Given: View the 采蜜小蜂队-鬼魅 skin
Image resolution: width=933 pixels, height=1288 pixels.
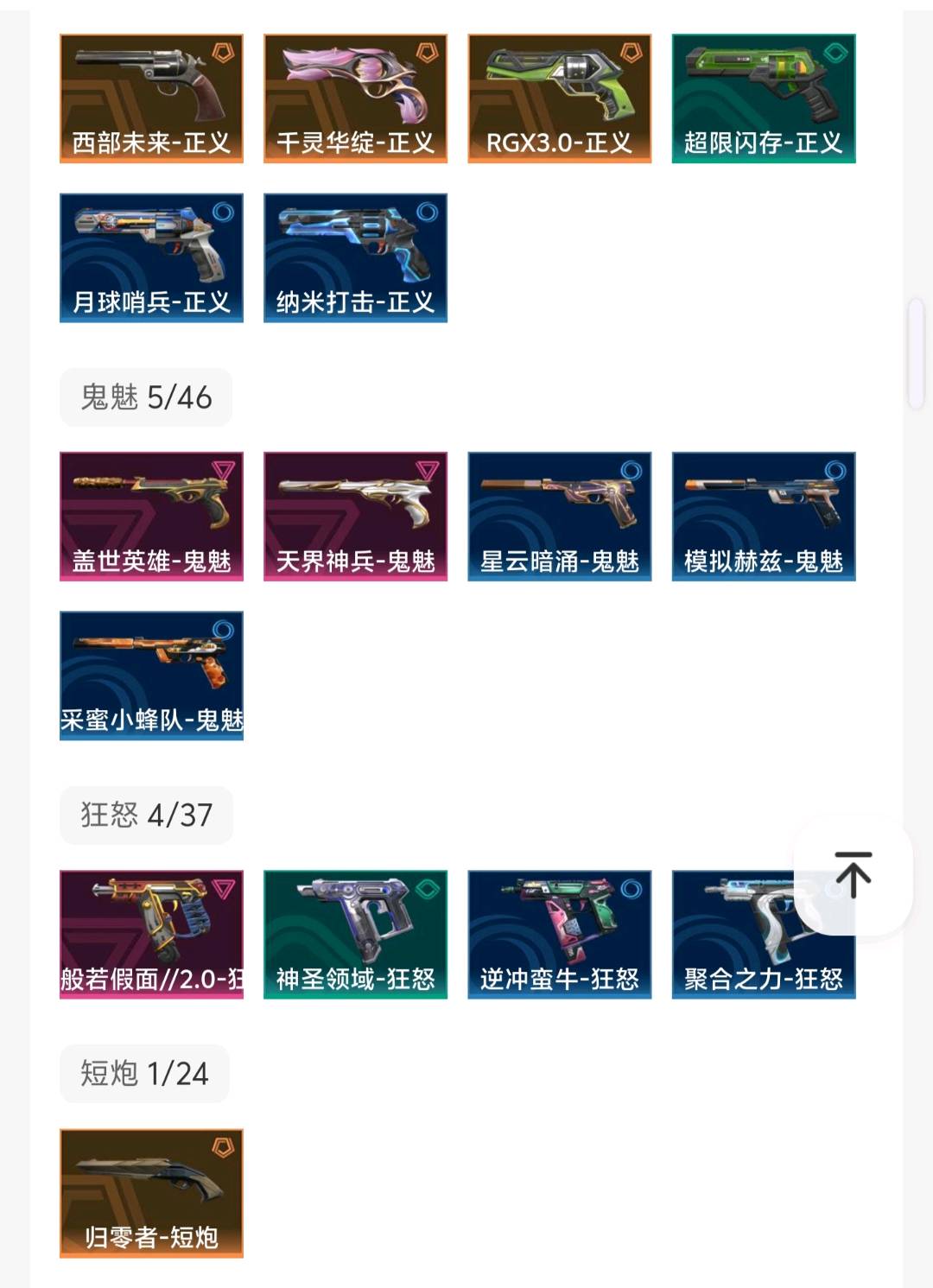Looking at the screenshot, I should click(x=151, y=675).
